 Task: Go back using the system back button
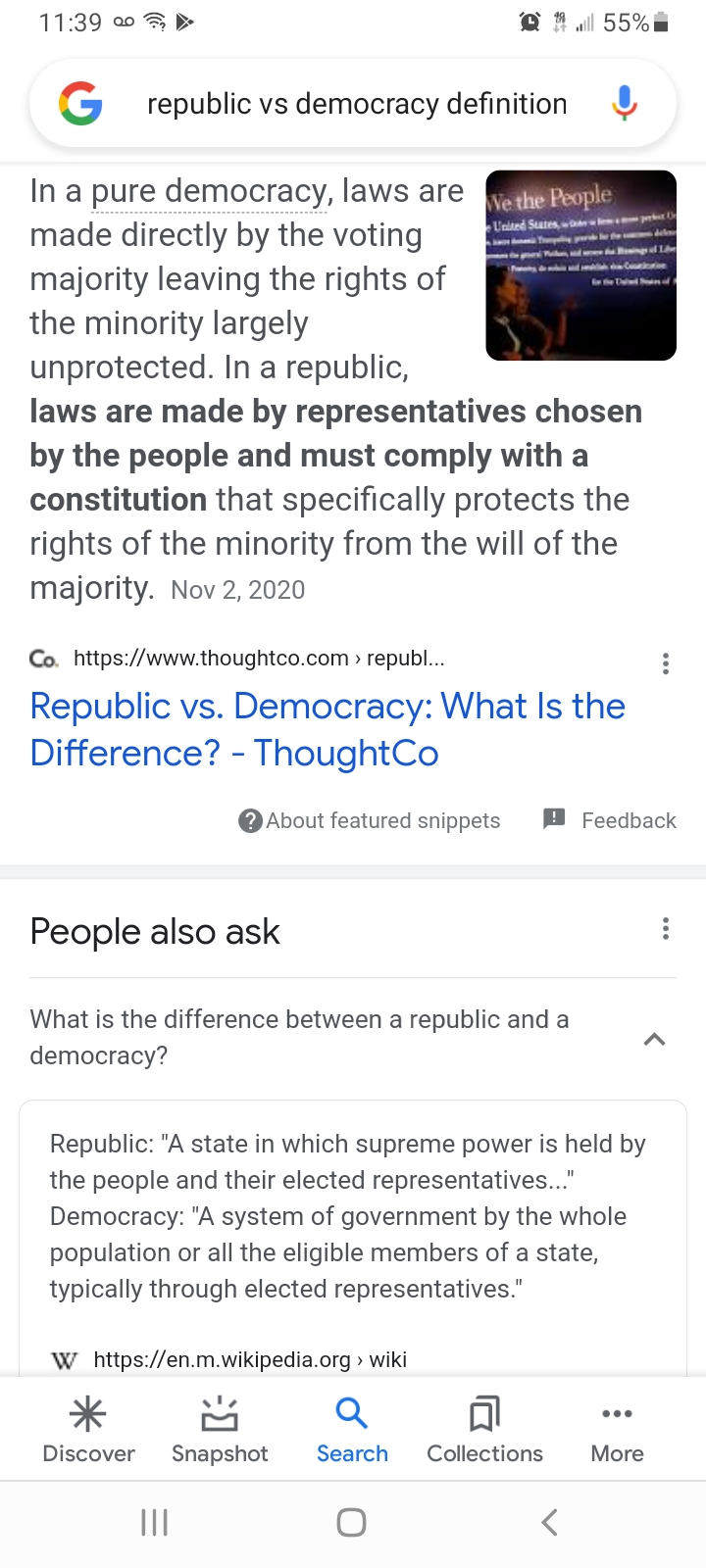pyautogui.click(x=549, y=1522)
